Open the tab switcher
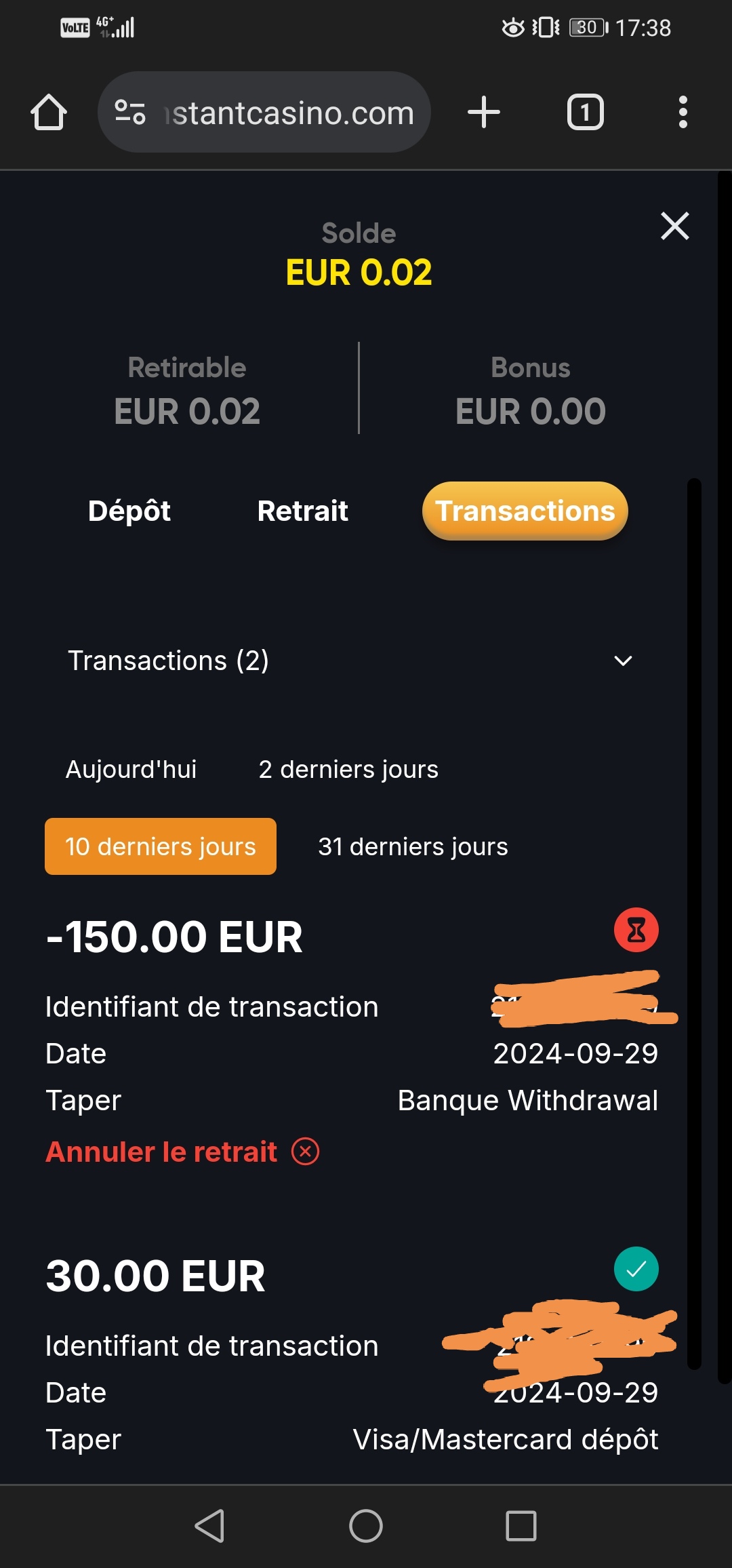 [585, 112]
